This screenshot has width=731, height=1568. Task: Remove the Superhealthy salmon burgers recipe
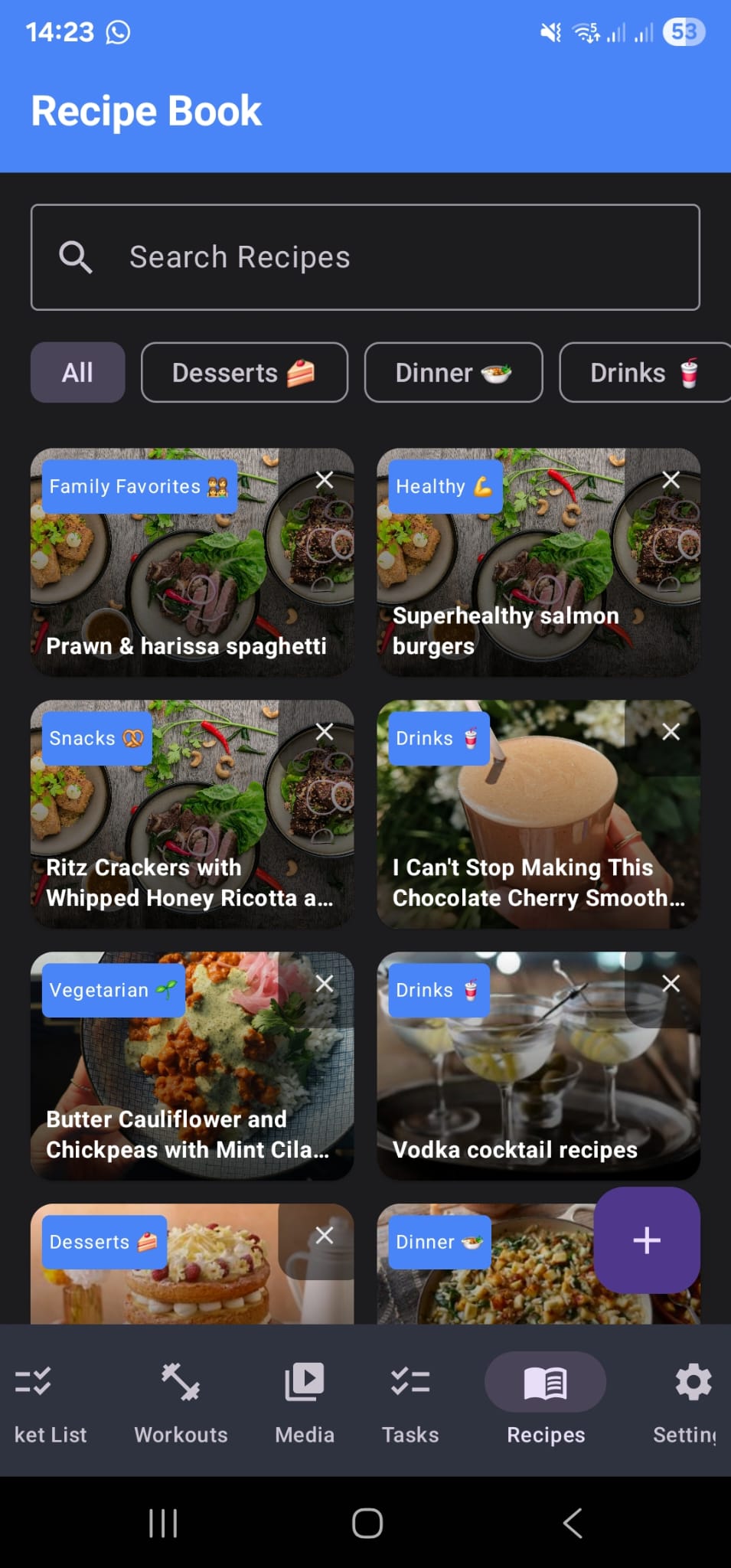click(671, 479)
